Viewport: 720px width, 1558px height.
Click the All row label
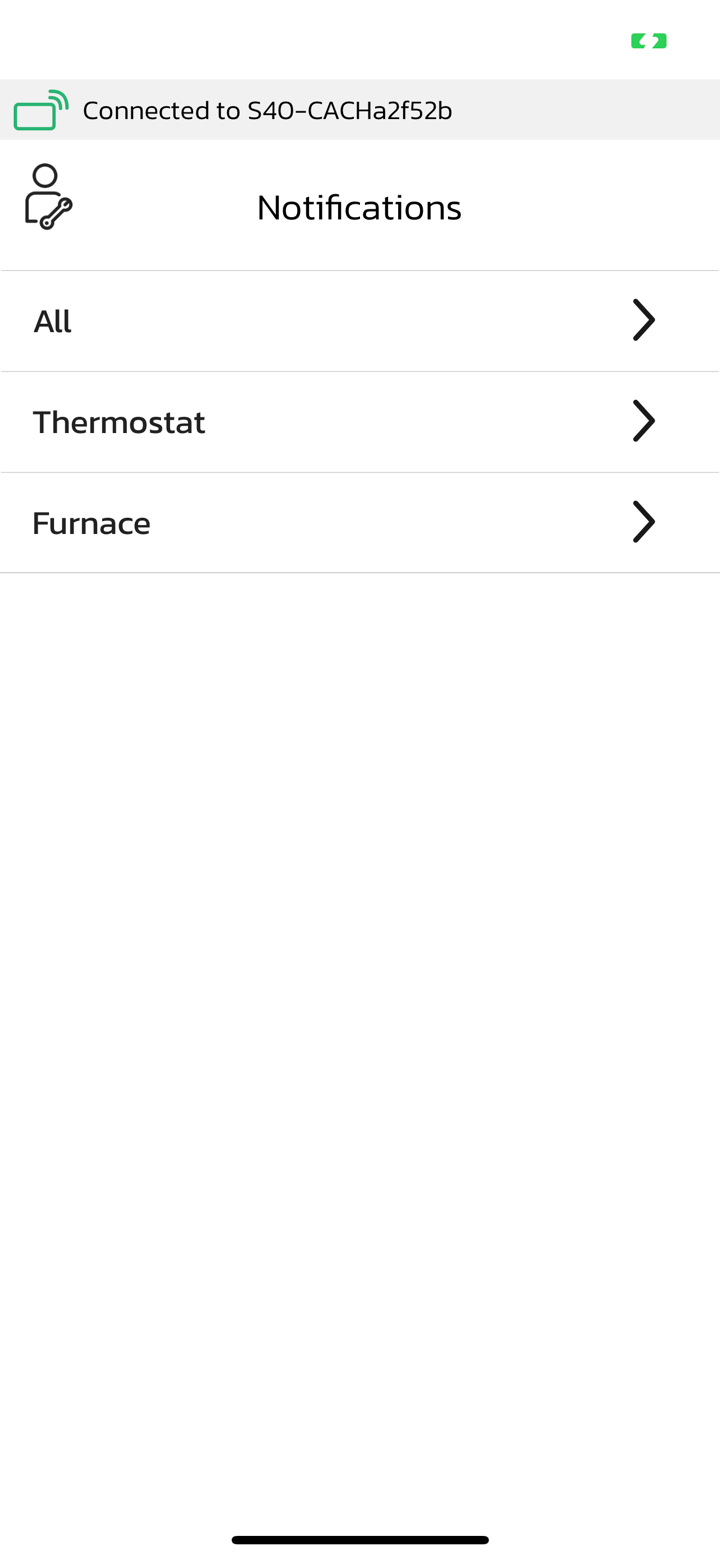52,320
